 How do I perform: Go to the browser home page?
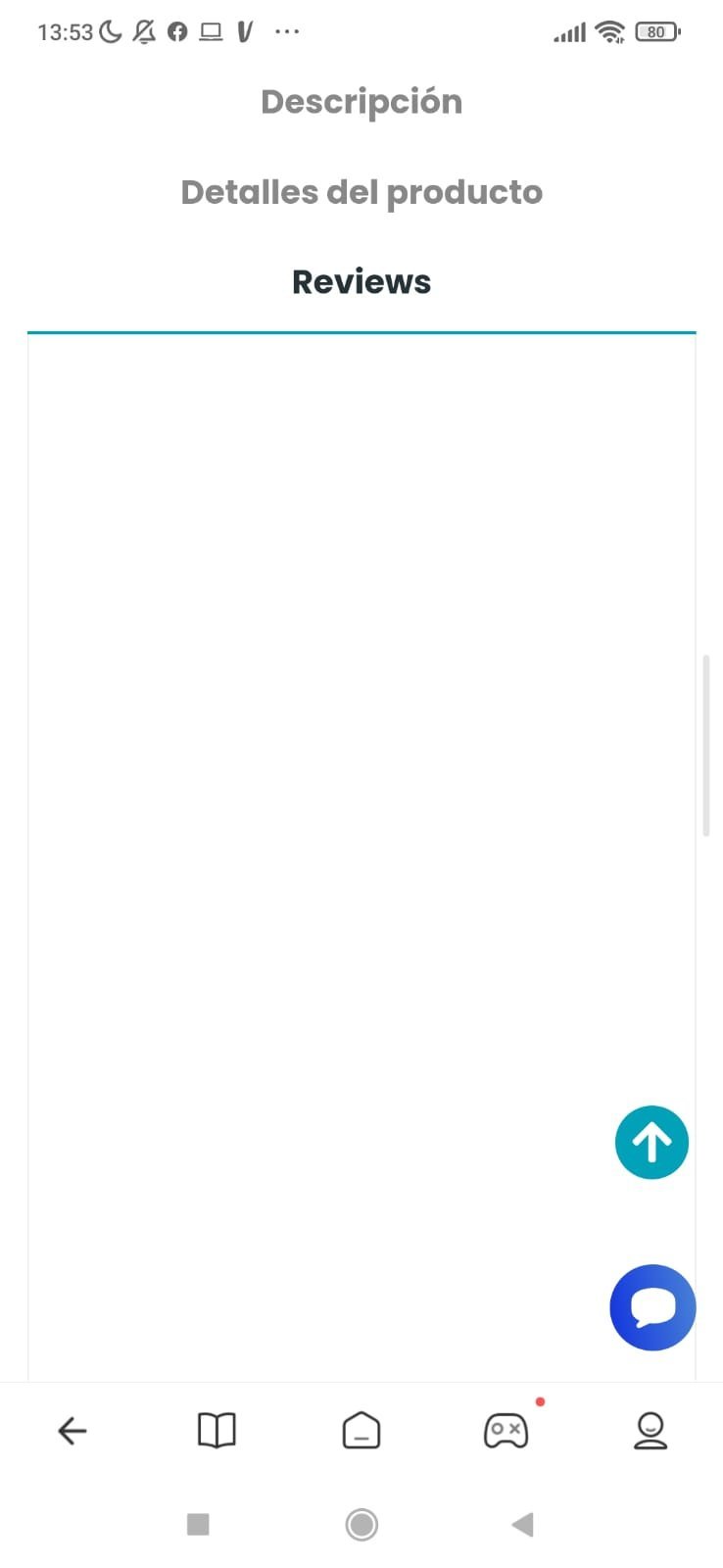point(361,1431)
